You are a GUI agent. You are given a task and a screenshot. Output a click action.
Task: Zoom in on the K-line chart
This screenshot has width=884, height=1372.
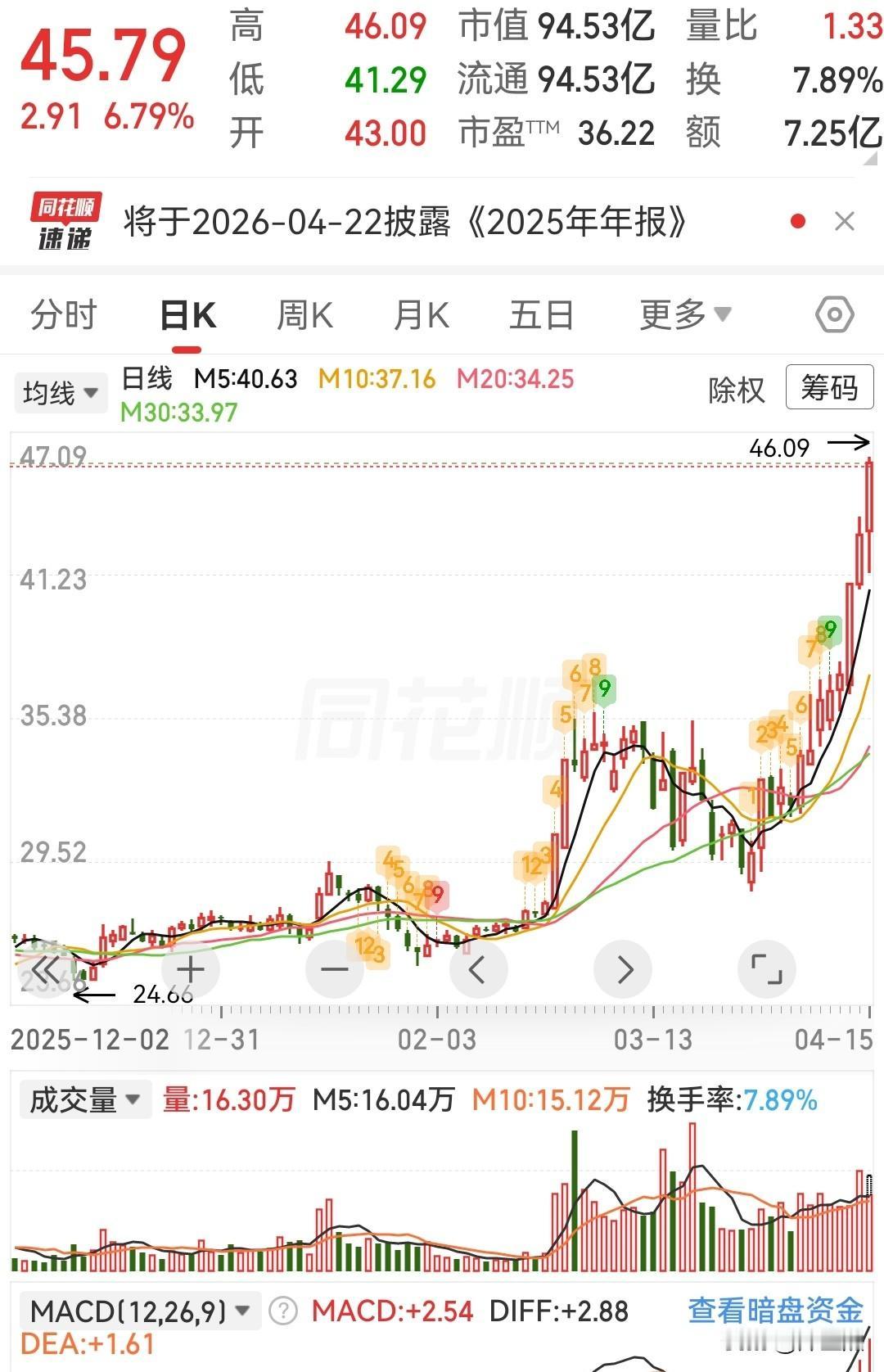pyautogui.click(x=190, y=968)
